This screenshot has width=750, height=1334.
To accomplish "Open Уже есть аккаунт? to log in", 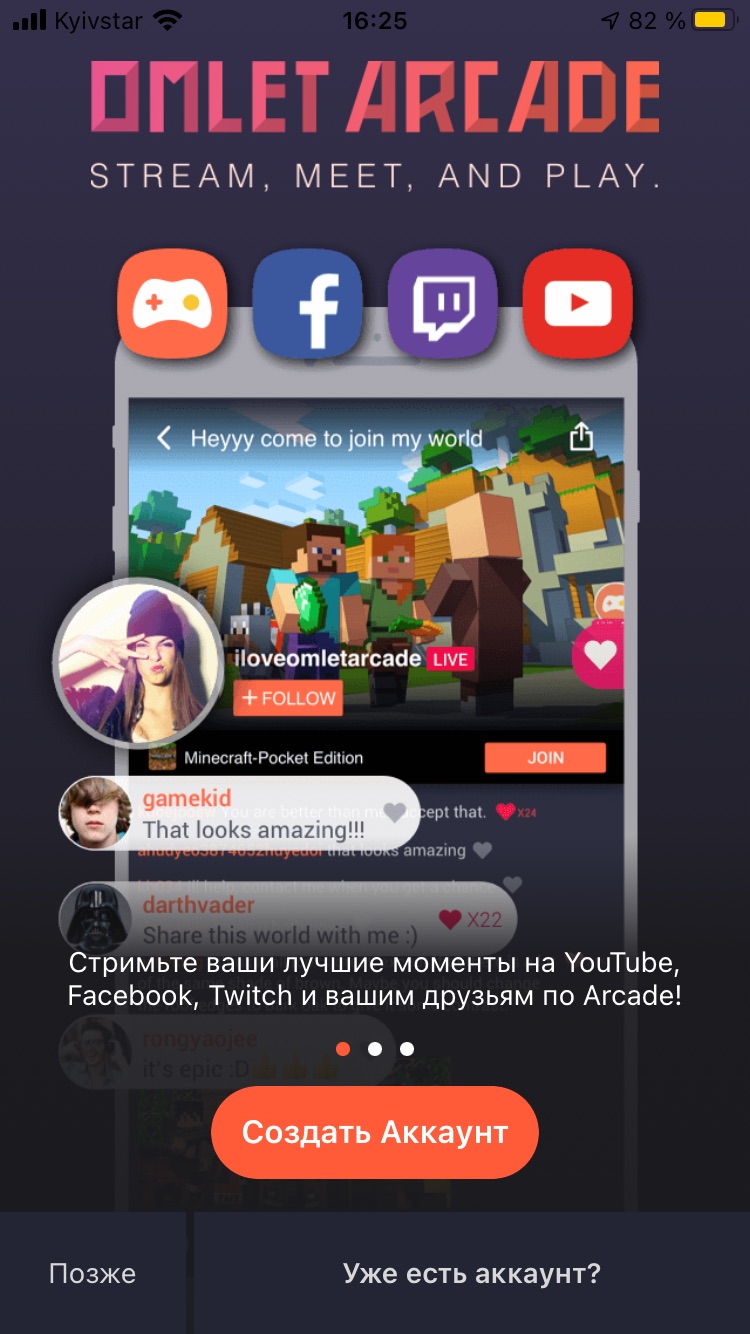I will [x=471, y=1274].
